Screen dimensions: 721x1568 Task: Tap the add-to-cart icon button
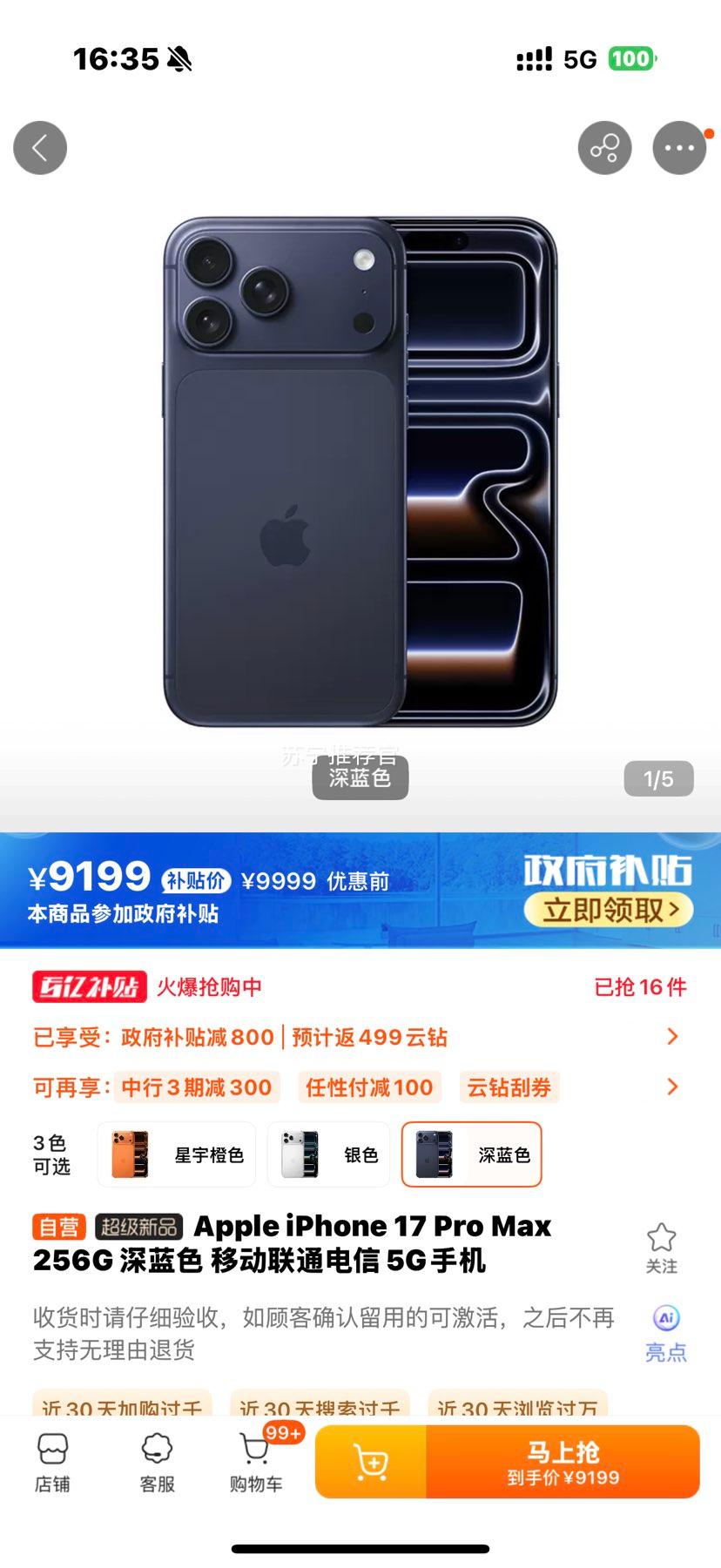point(369,1461)
